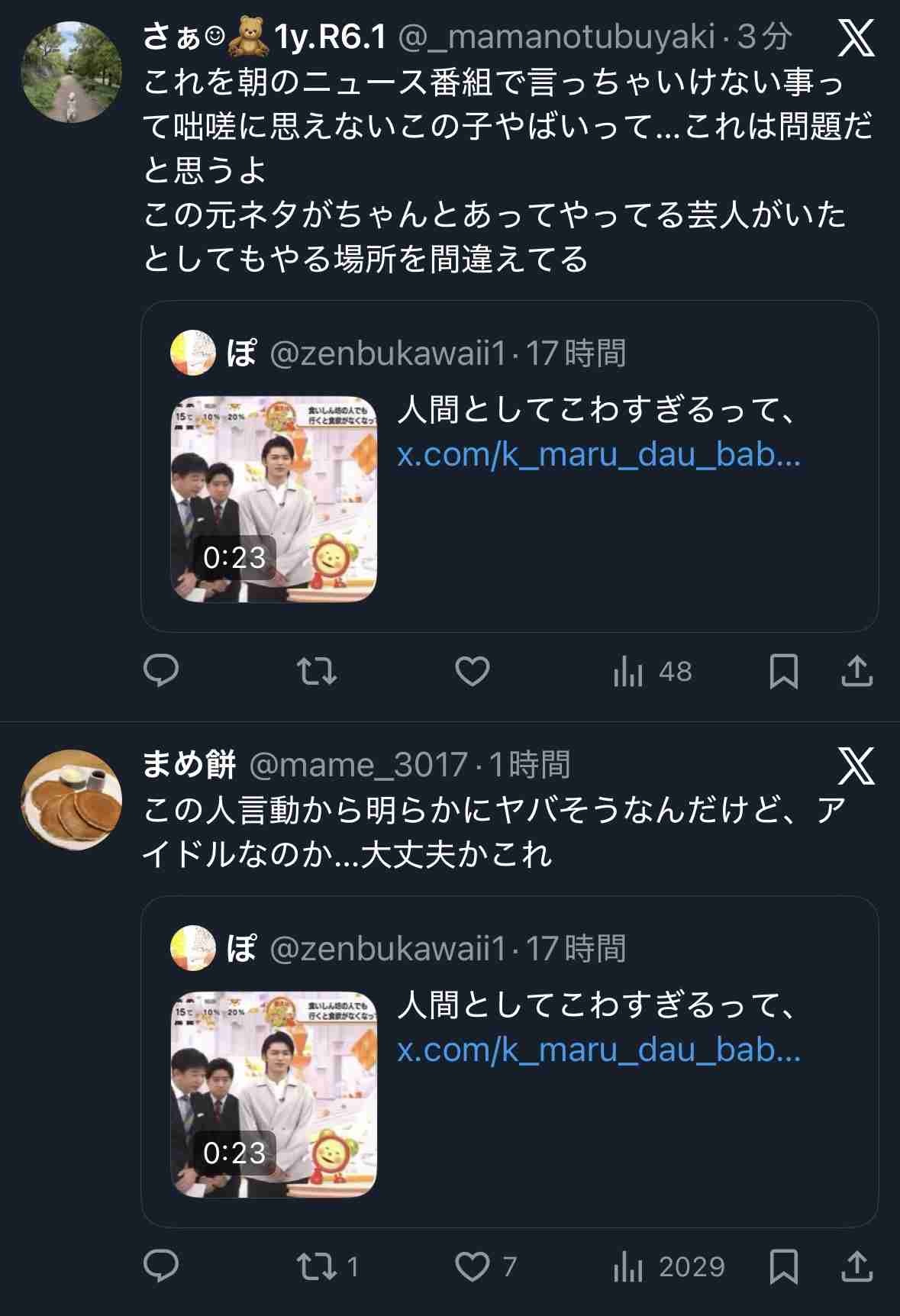Play the quoted video in さぁ's post
Screen dimensions: 900x1316
click(x=273, y=498)
